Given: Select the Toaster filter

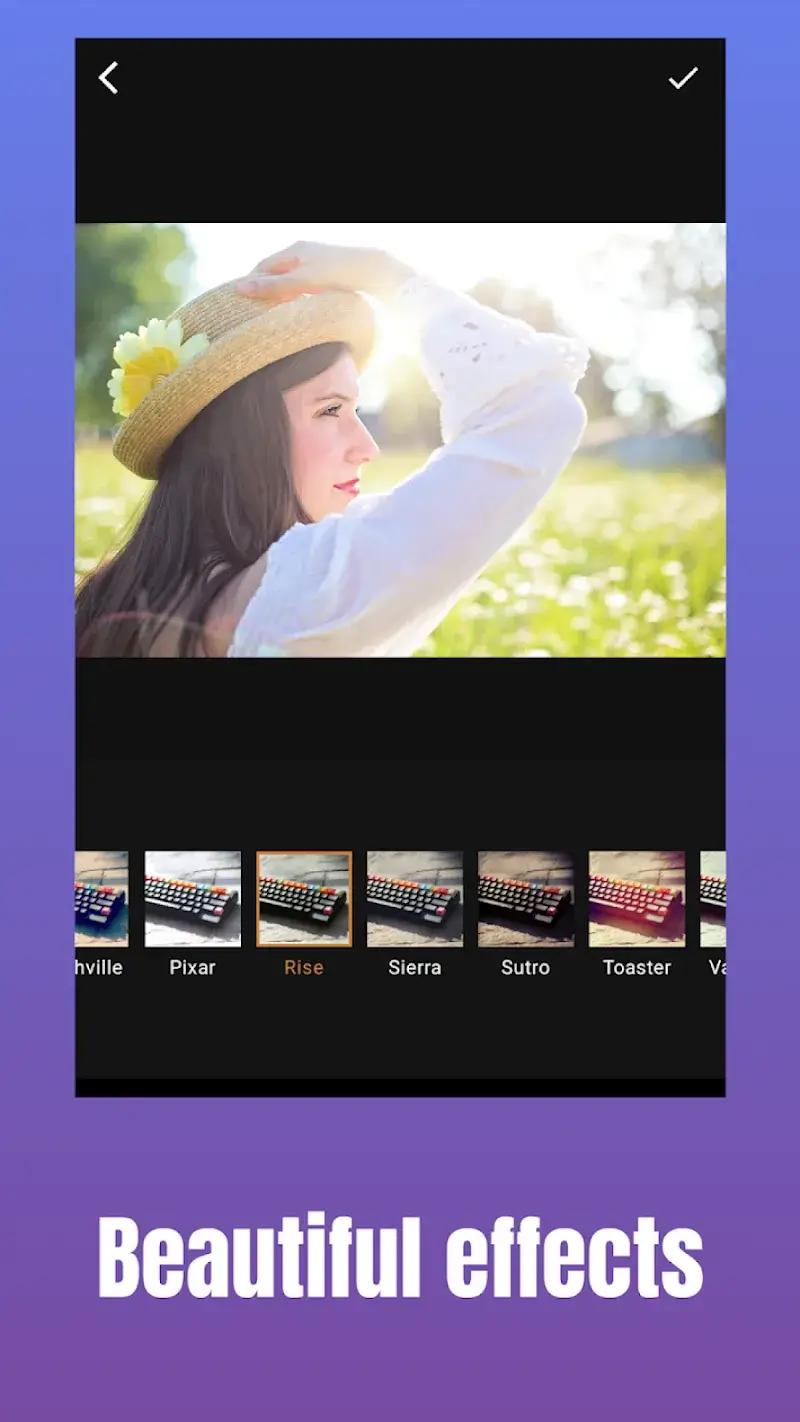Looking at the screenshot, I should pyautogui.click(x=637, y=897).
